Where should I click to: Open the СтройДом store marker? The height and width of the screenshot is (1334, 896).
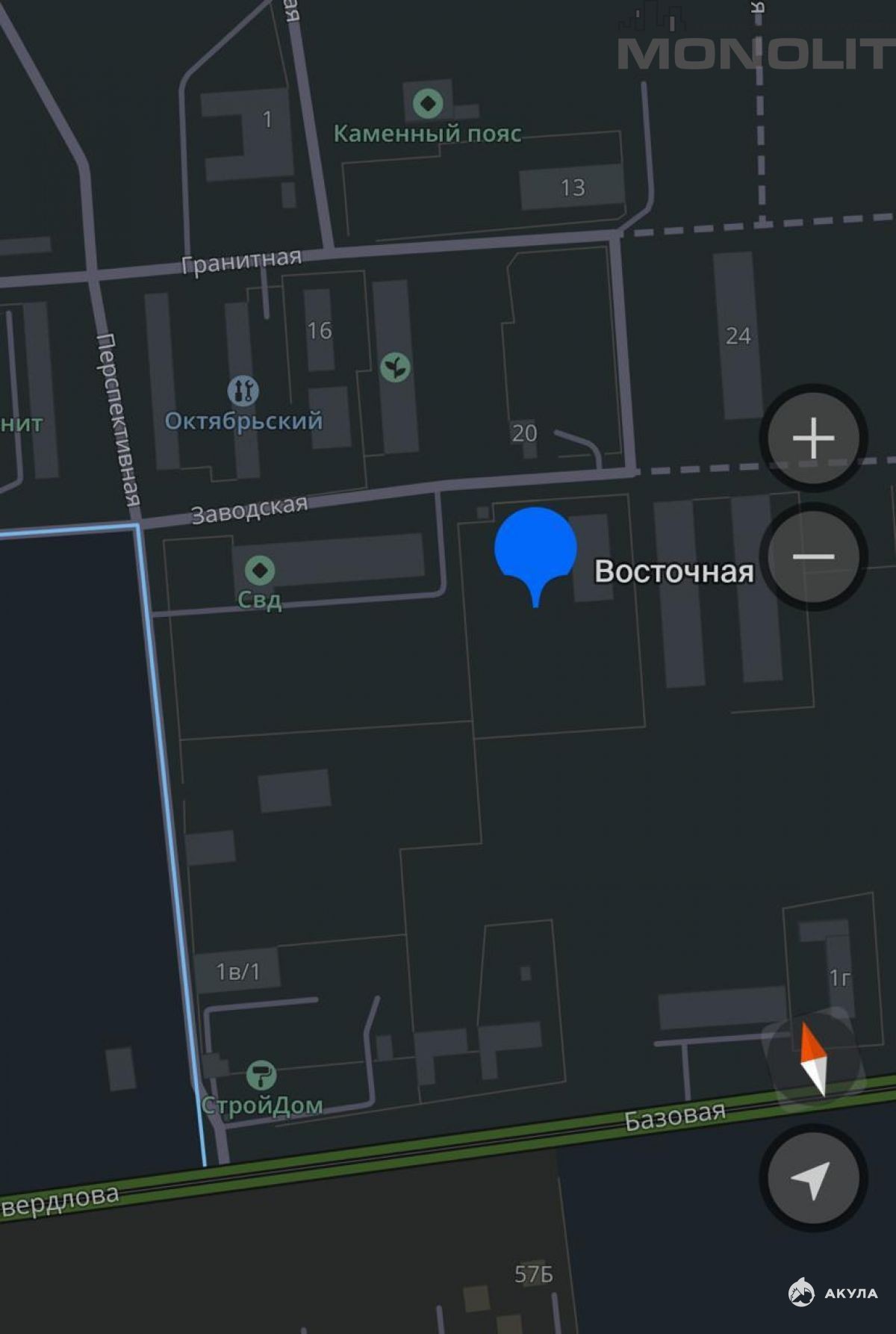coord(261,1076)
